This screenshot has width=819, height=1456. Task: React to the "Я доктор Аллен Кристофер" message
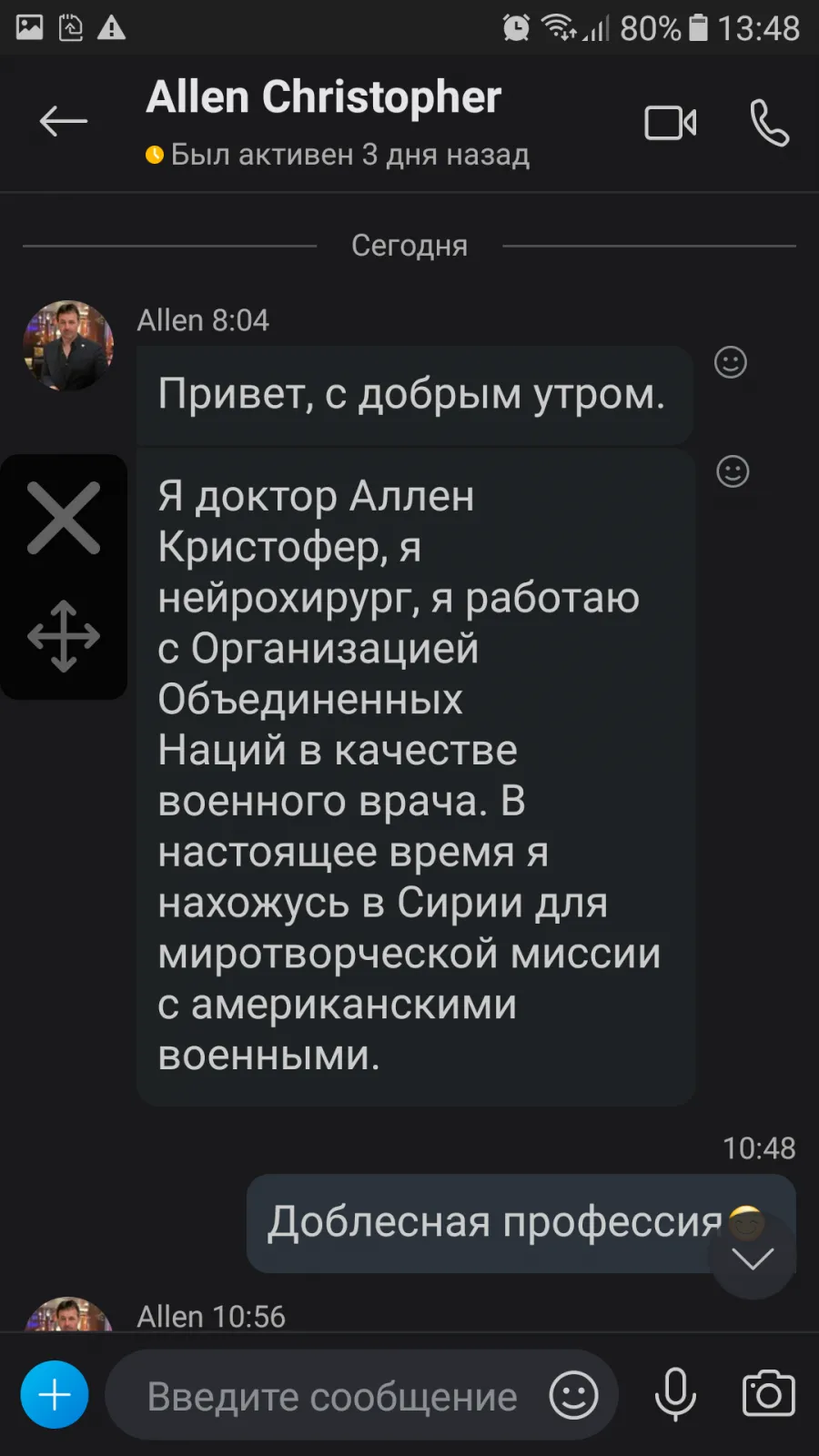(733, 471)
